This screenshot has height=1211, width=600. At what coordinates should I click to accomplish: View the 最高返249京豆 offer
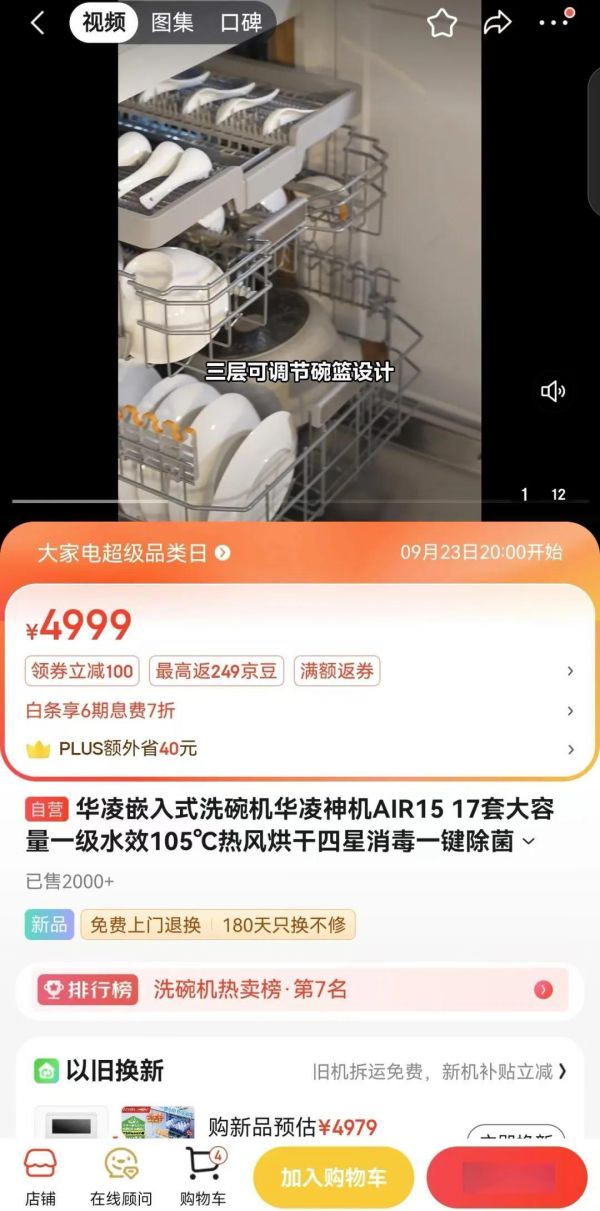(217, 671)
